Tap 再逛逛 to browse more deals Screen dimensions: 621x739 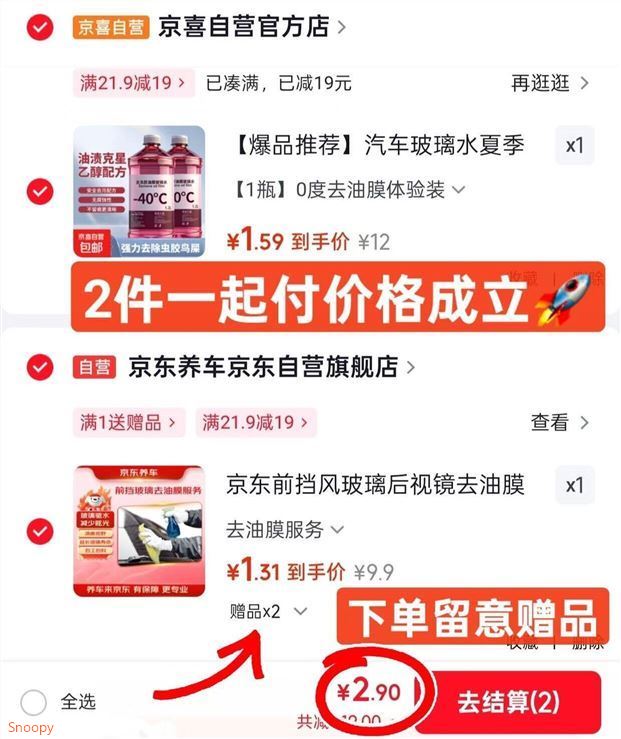(550, 83)
